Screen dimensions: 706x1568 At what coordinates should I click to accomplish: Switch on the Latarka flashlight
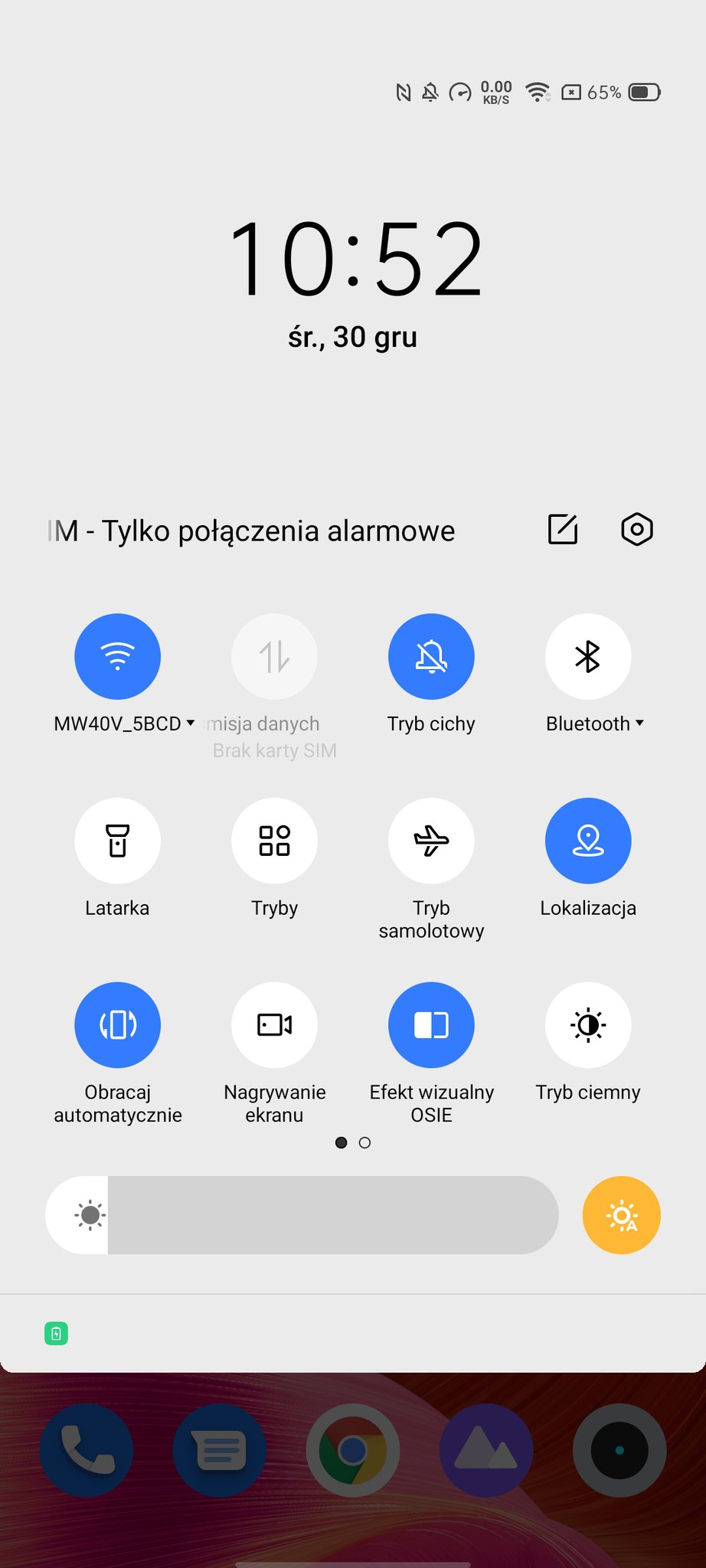(117, 841)
